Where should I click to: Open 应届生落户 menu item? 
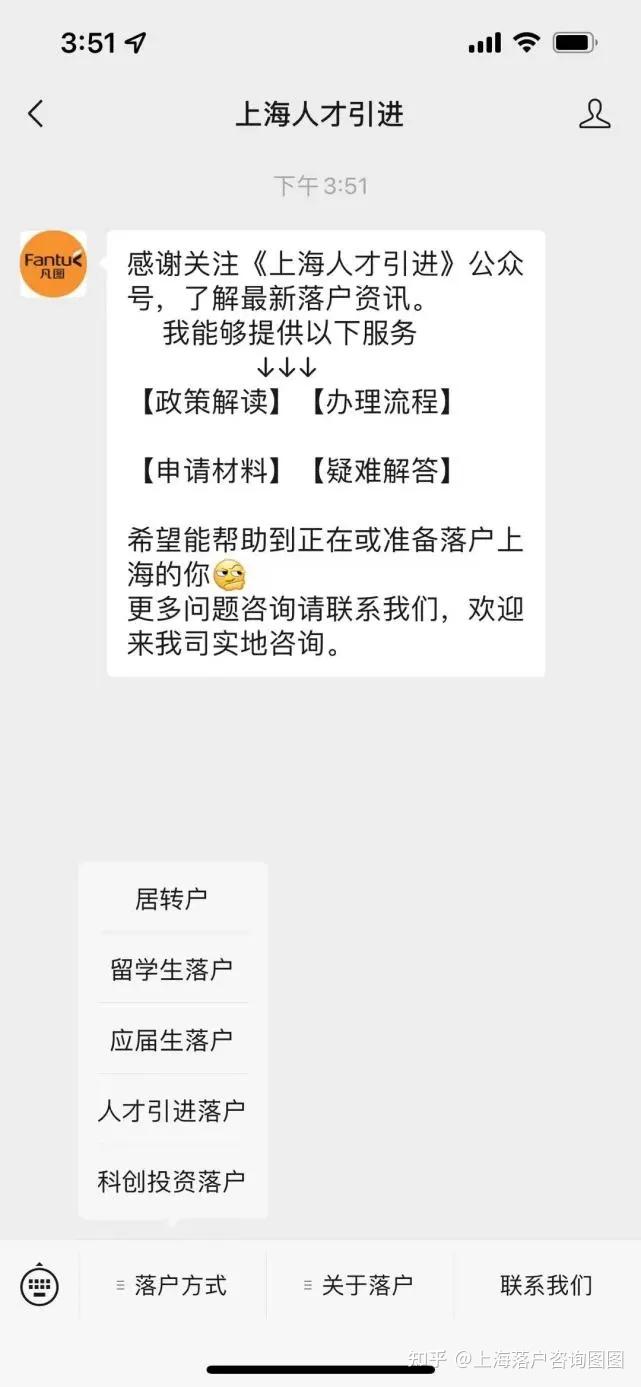click(x=172, y=1039)
